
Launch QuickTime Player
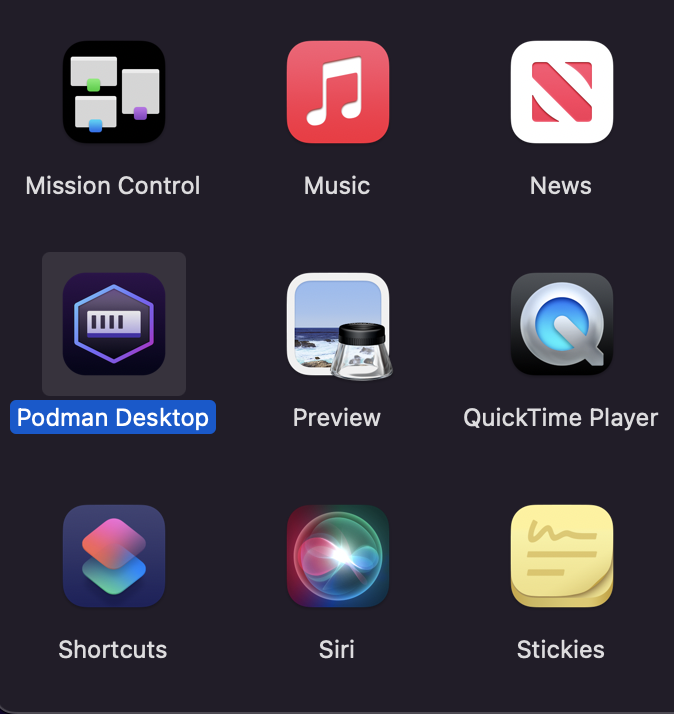click(561, 324)
